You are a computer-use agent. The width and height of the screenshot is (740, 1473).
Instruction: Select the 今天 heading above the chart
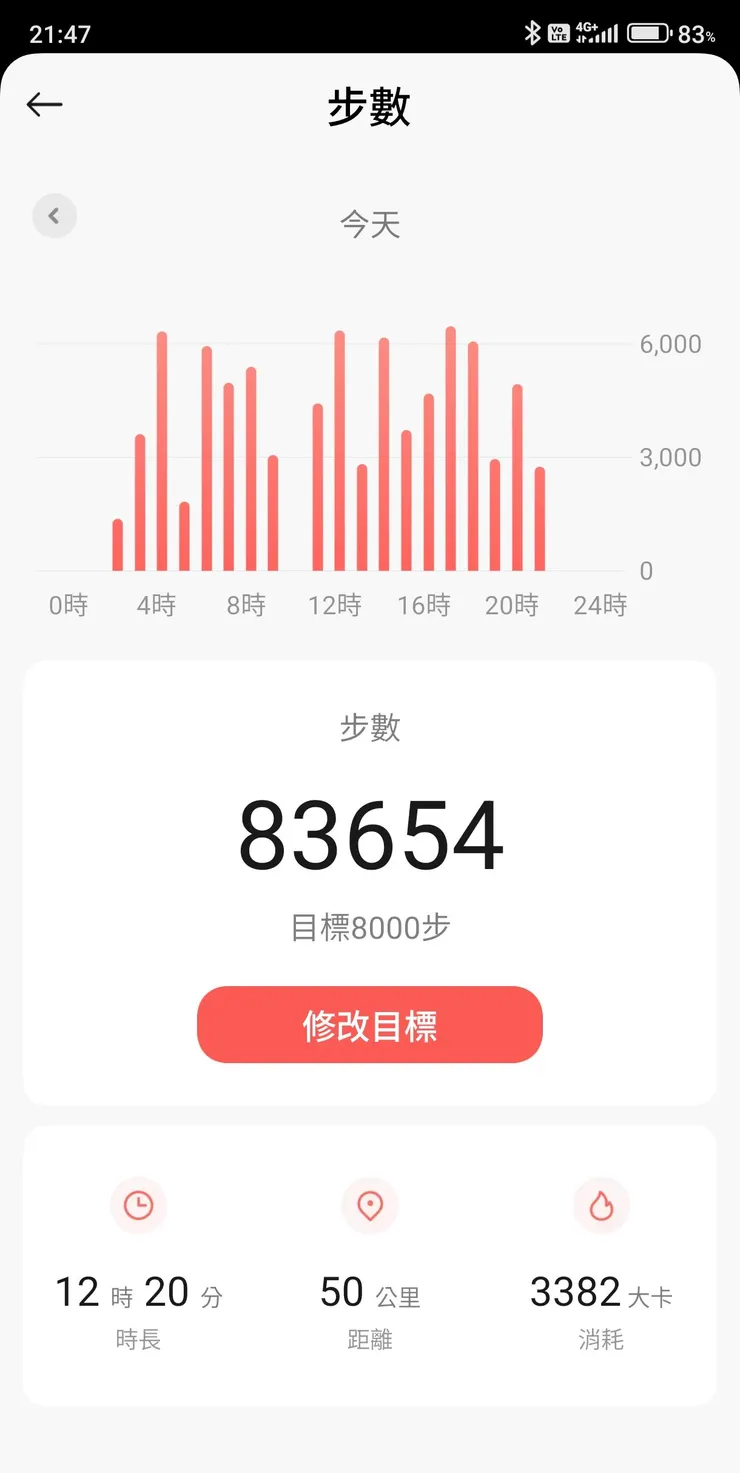[369, 224]
